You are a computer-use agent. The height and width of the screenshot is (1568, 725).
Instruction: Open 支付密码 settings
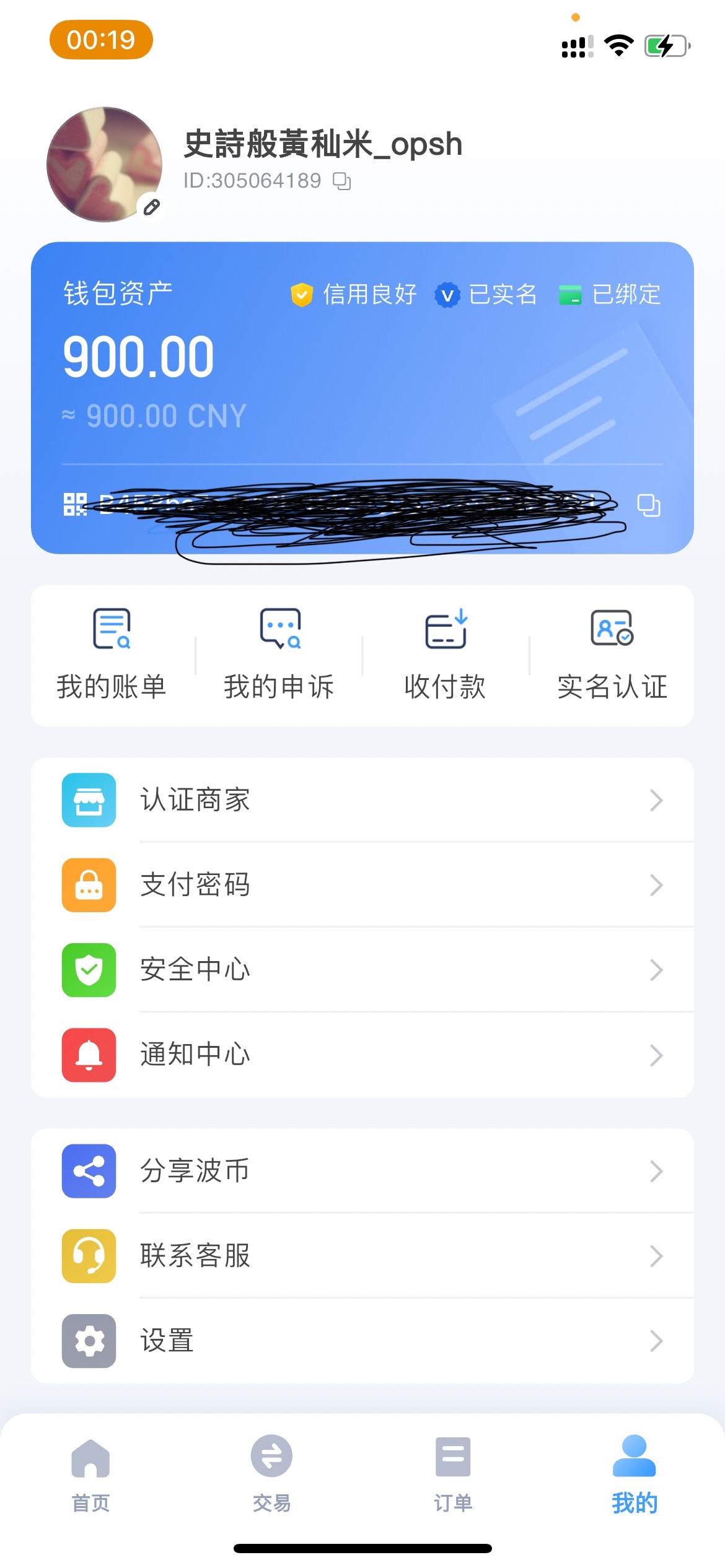click(x=362, y=885)
